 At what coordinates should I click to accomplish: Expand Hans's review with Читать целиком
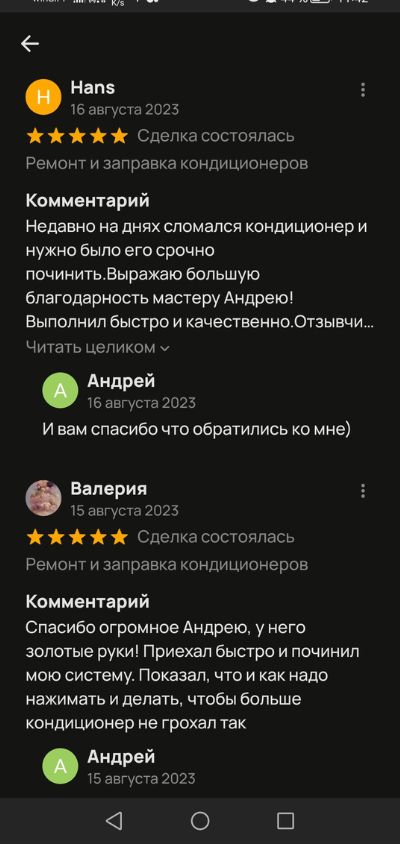(x=97, y=348)
